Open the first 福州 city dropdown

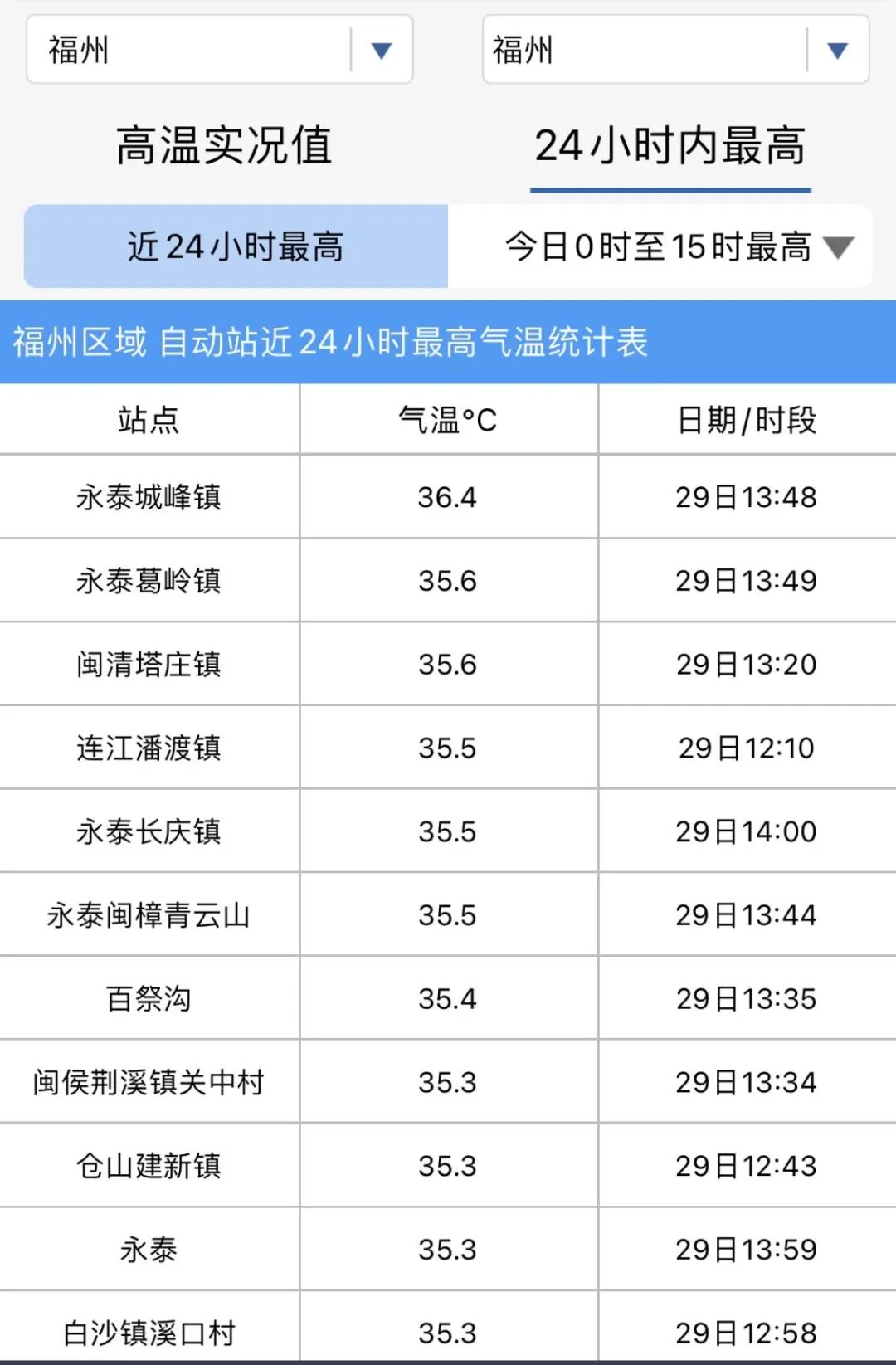coord(220,50)
